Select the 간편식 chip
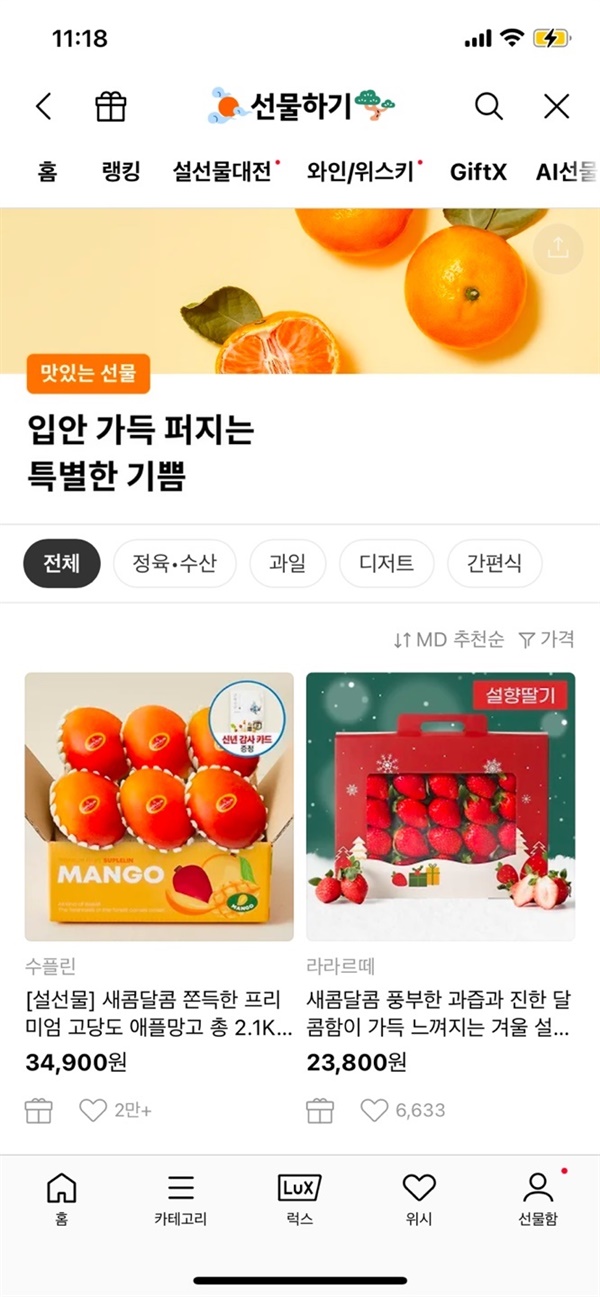This screenshot has width=600, height=1297. pyautogui.click(x=494, y=563)
